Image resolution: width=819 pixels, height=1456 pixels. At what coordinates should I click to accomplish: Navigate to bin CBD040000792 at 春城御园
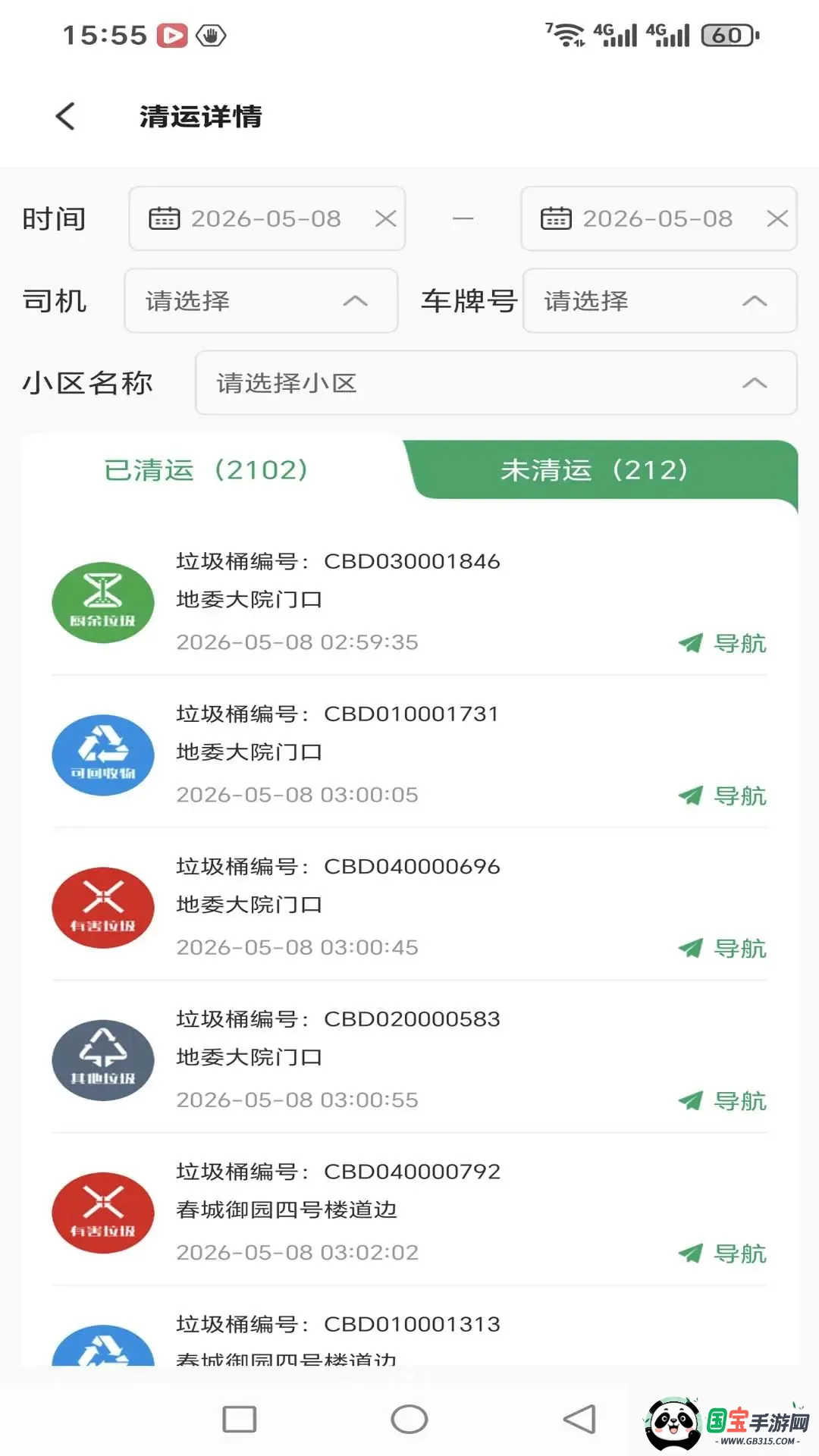coord(722,1253)
